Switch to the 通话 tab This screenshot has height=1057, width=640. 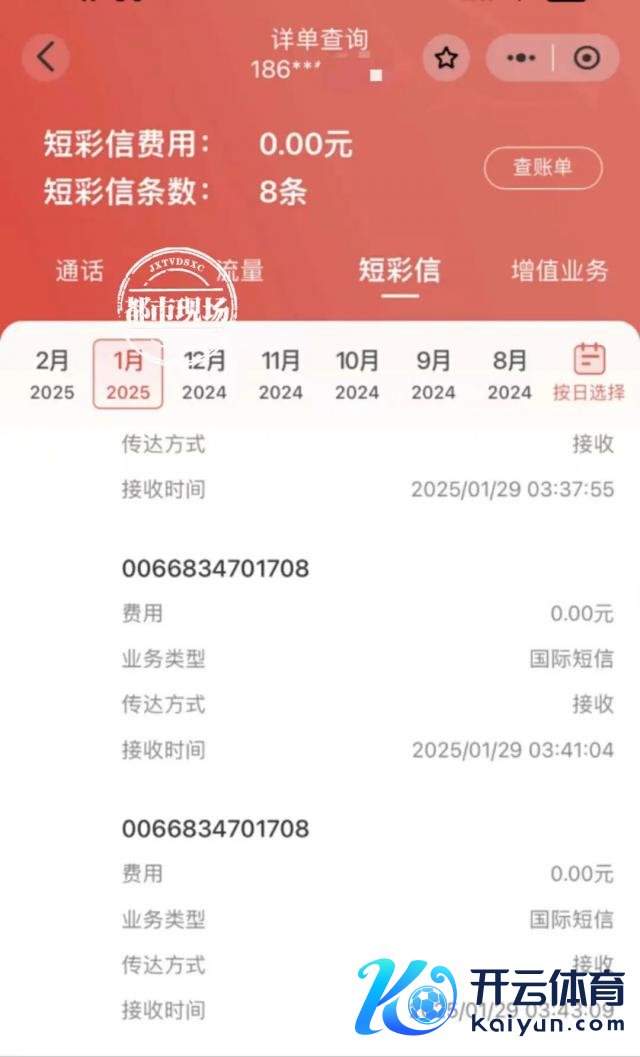80,271
